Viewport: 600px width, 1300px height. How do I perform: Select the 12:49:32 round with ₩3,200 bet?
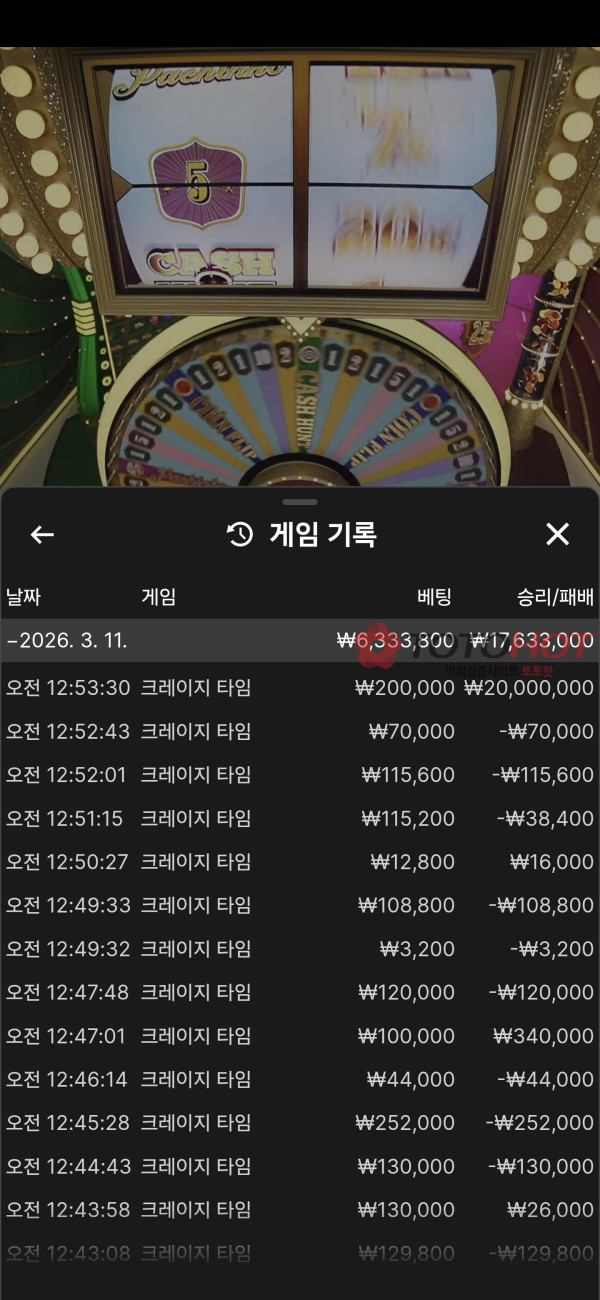(x=300, y=949)
